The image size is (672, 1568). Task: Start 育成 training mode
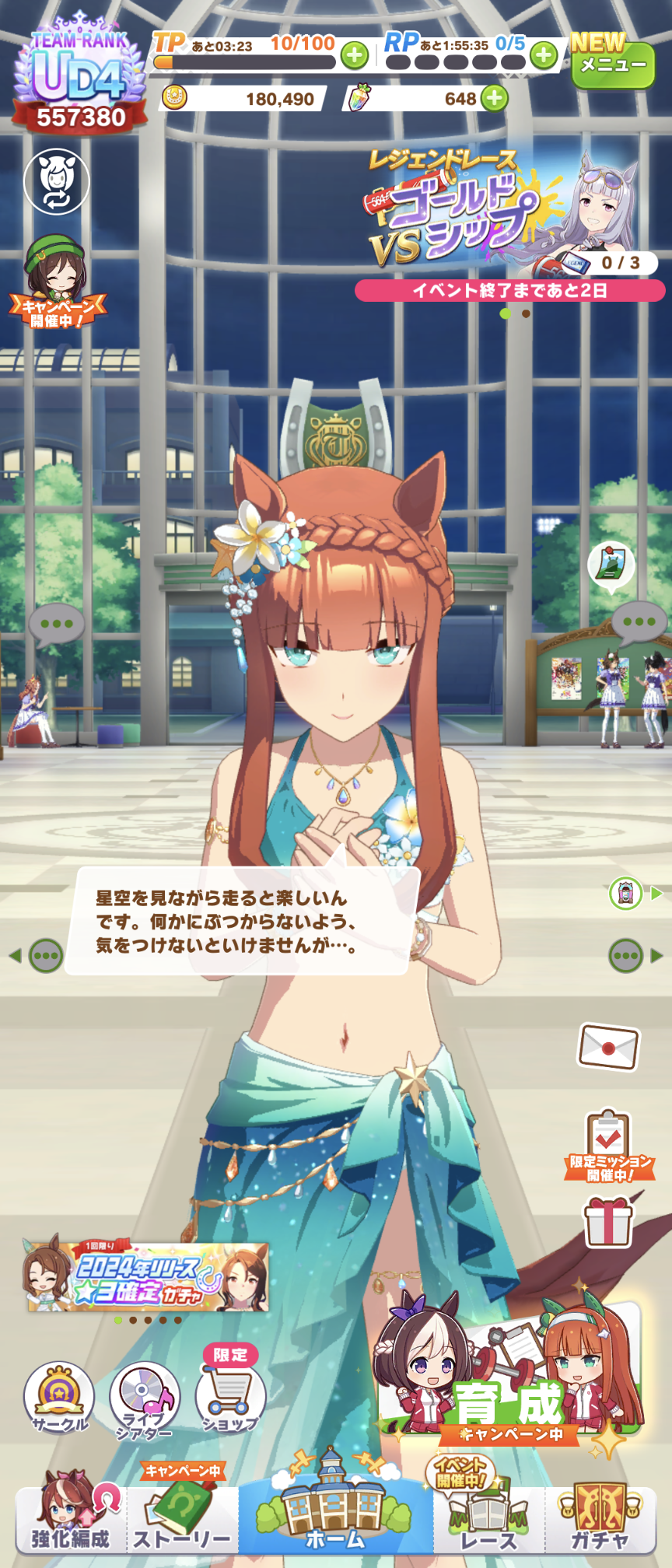click(509, 1377)
